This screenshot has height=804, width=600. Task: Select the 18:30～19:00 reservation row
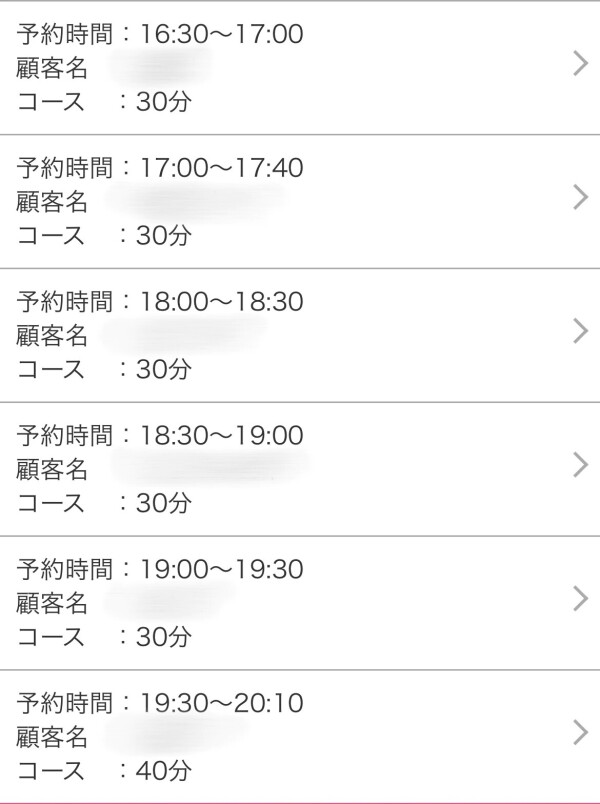(300, 468)
